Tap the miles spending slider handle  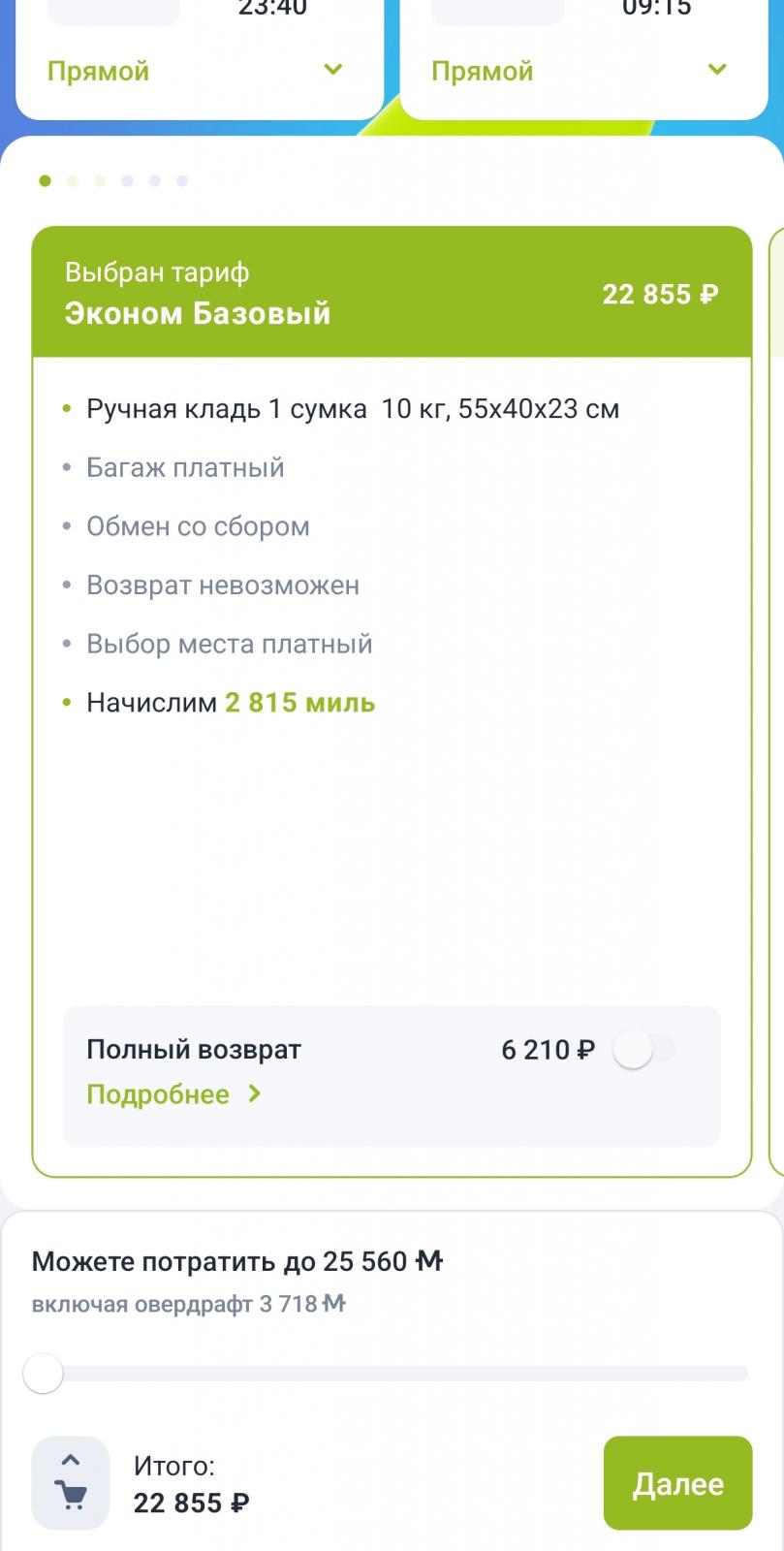pos(43,1374)
